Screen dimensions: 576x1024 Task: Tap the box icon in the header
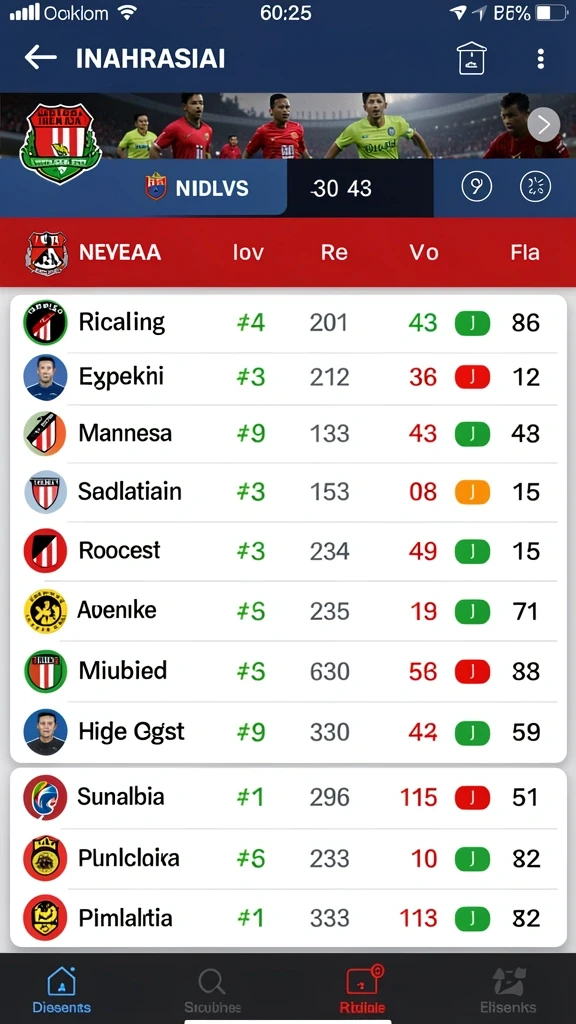472,58
